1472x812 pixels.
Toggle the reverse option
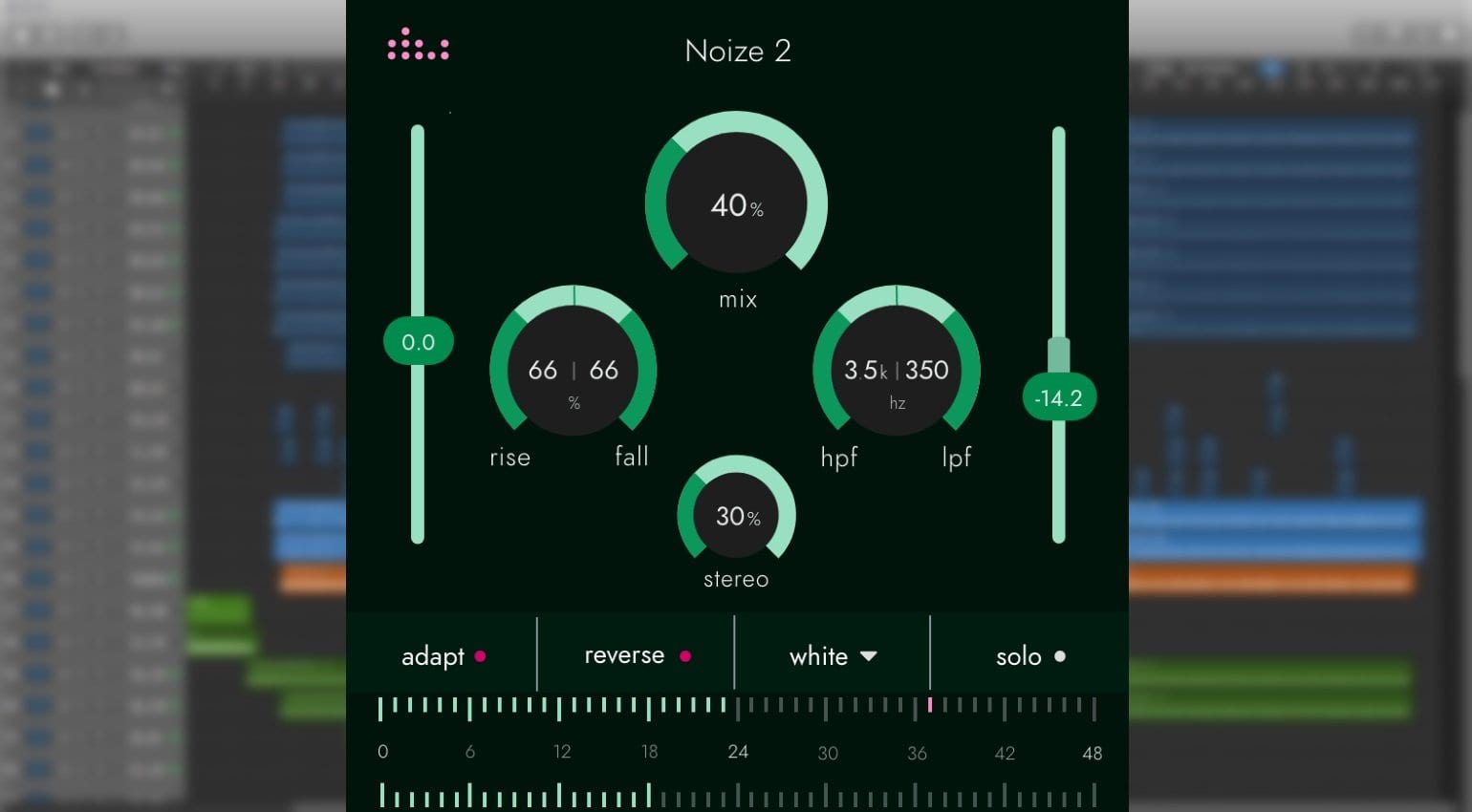click(x=637, y=655)
